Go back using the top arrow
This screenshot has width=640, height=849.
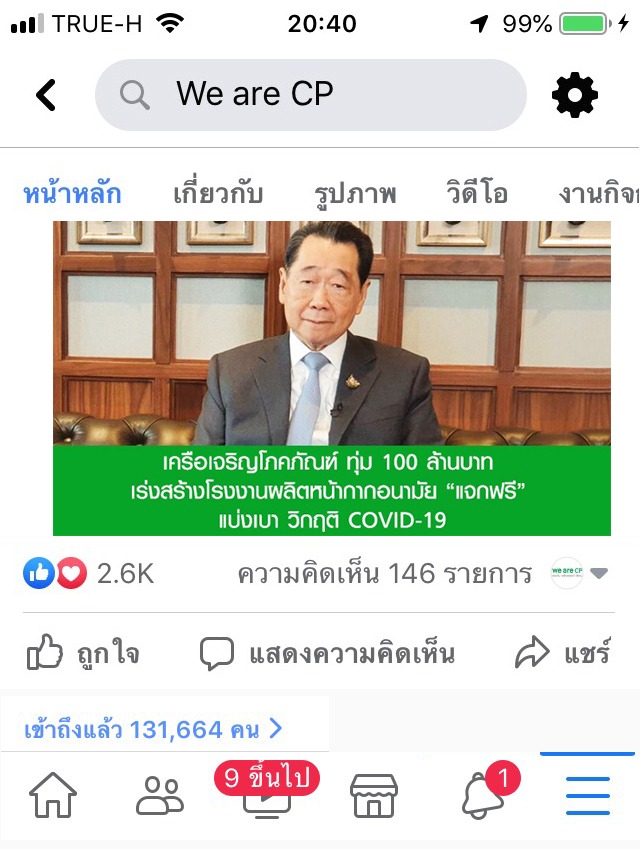pyautogui.click(x=46, y=95)
